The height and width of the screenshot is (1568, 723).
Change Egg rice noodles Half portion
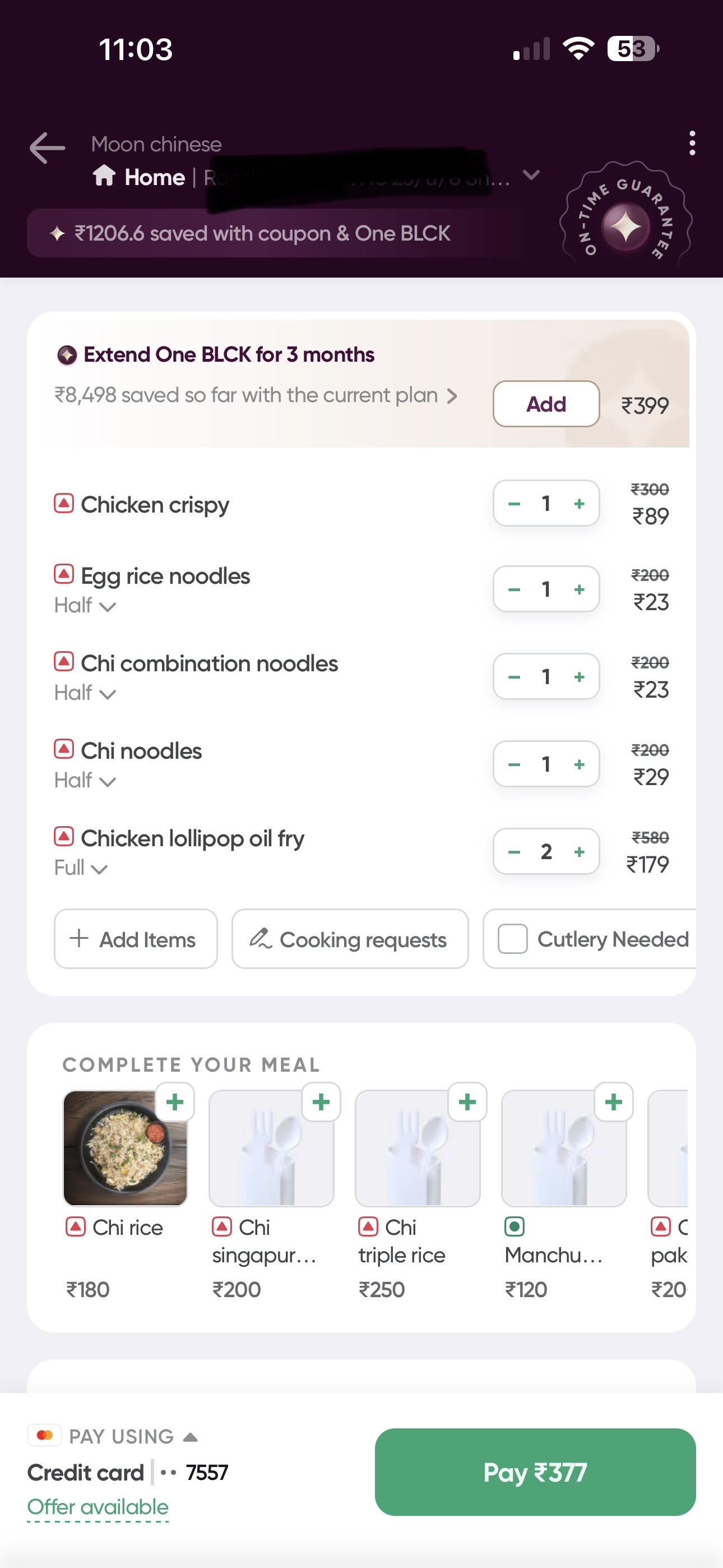(85, 606)
